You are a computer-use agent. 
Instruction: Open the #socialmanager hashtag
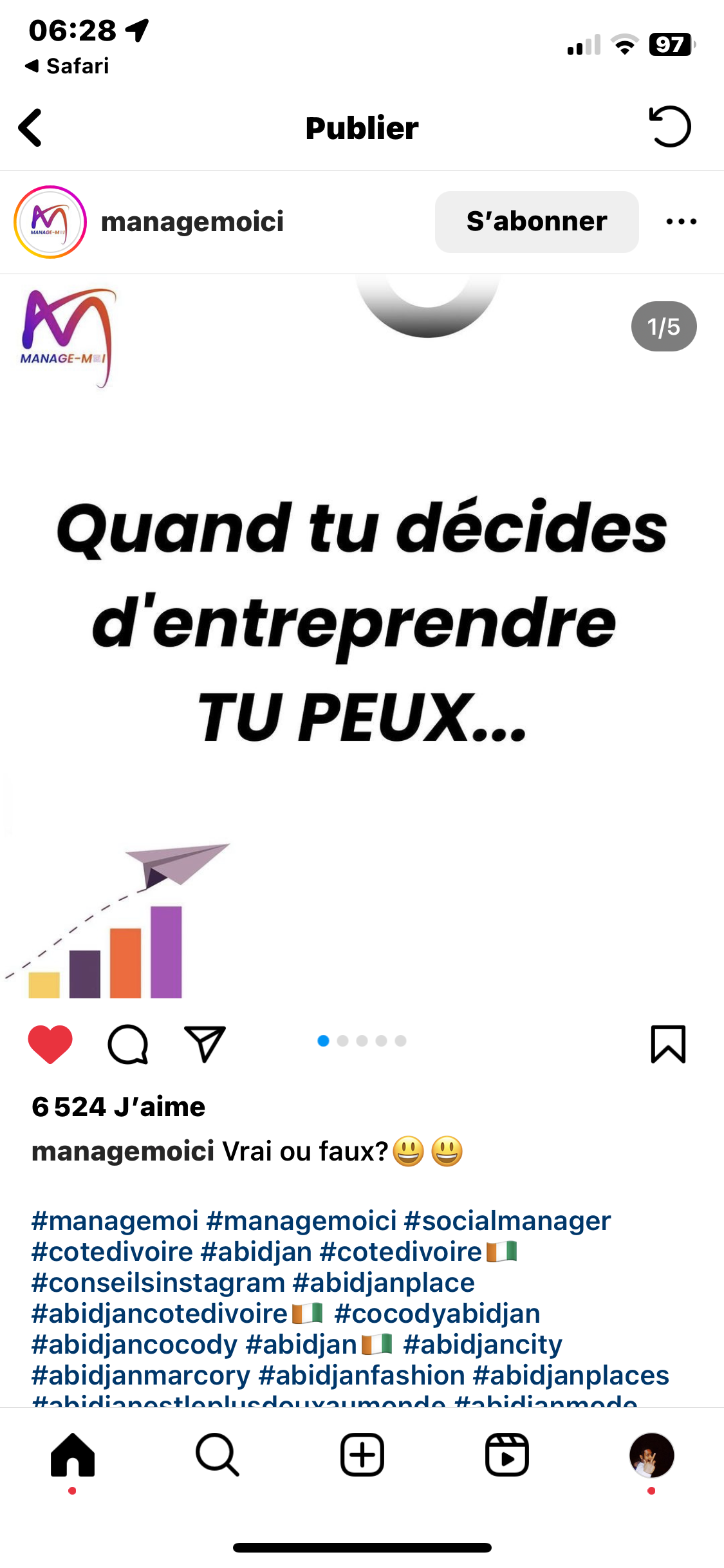(x=507, y=1221)
